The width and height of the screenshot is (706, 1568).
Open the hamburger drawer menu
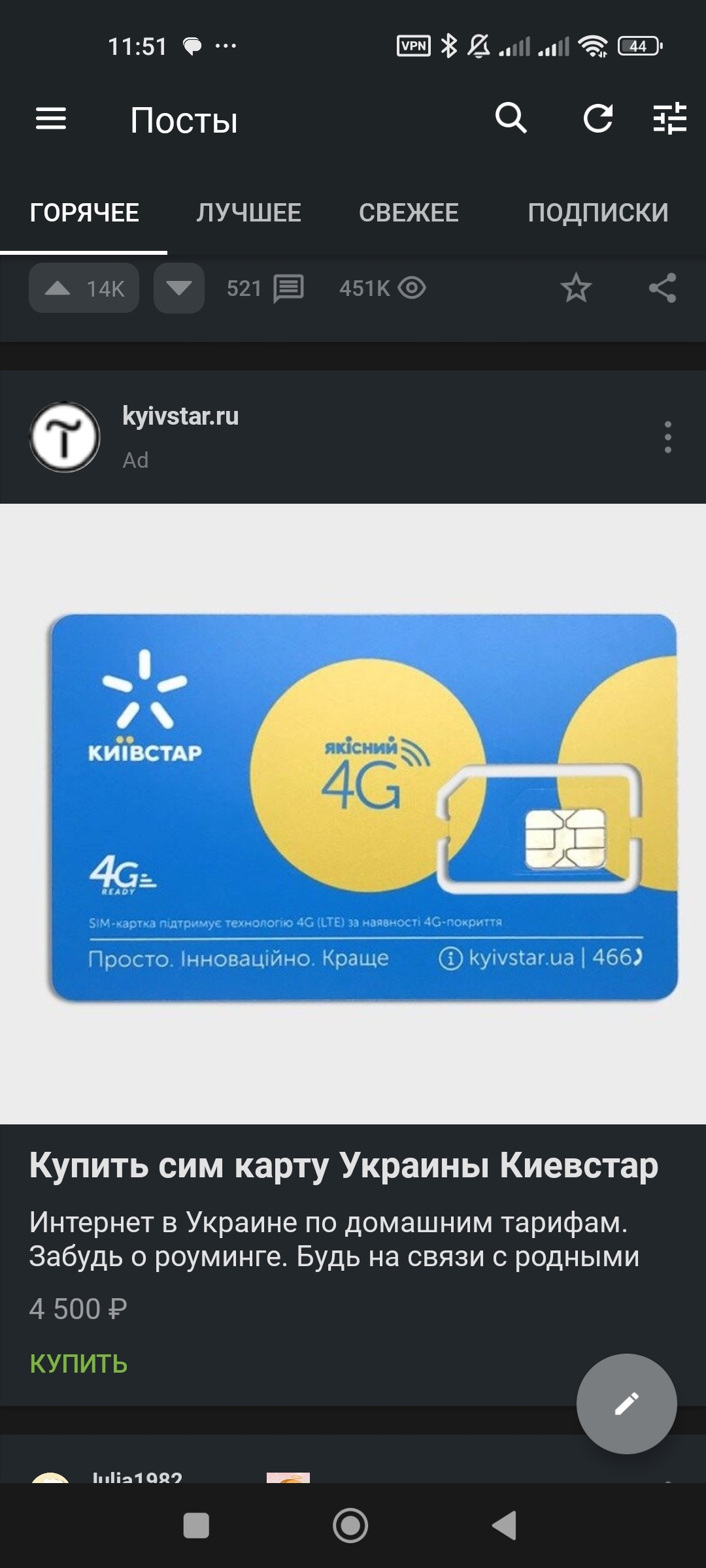coord(51,119)
